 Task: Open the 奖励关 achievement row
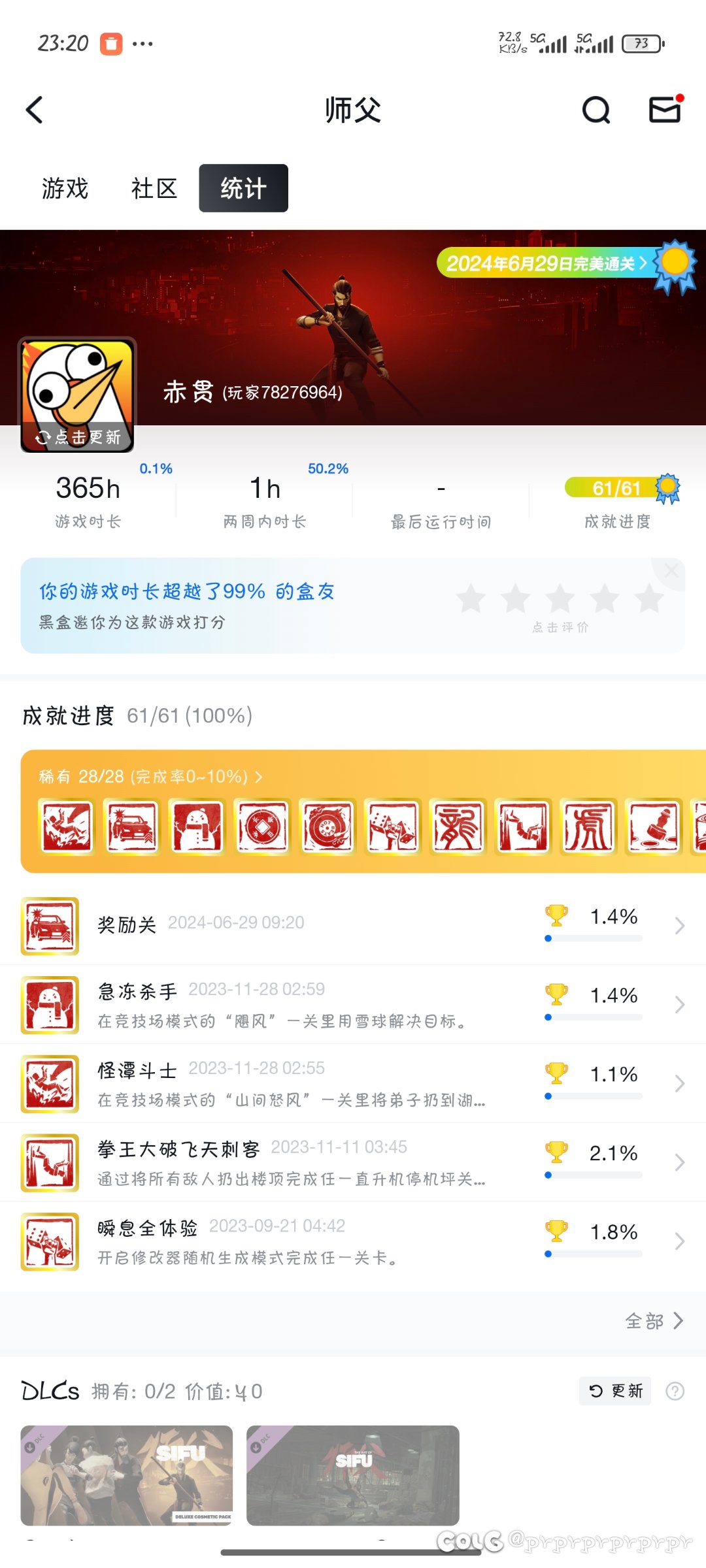[353, 926]
